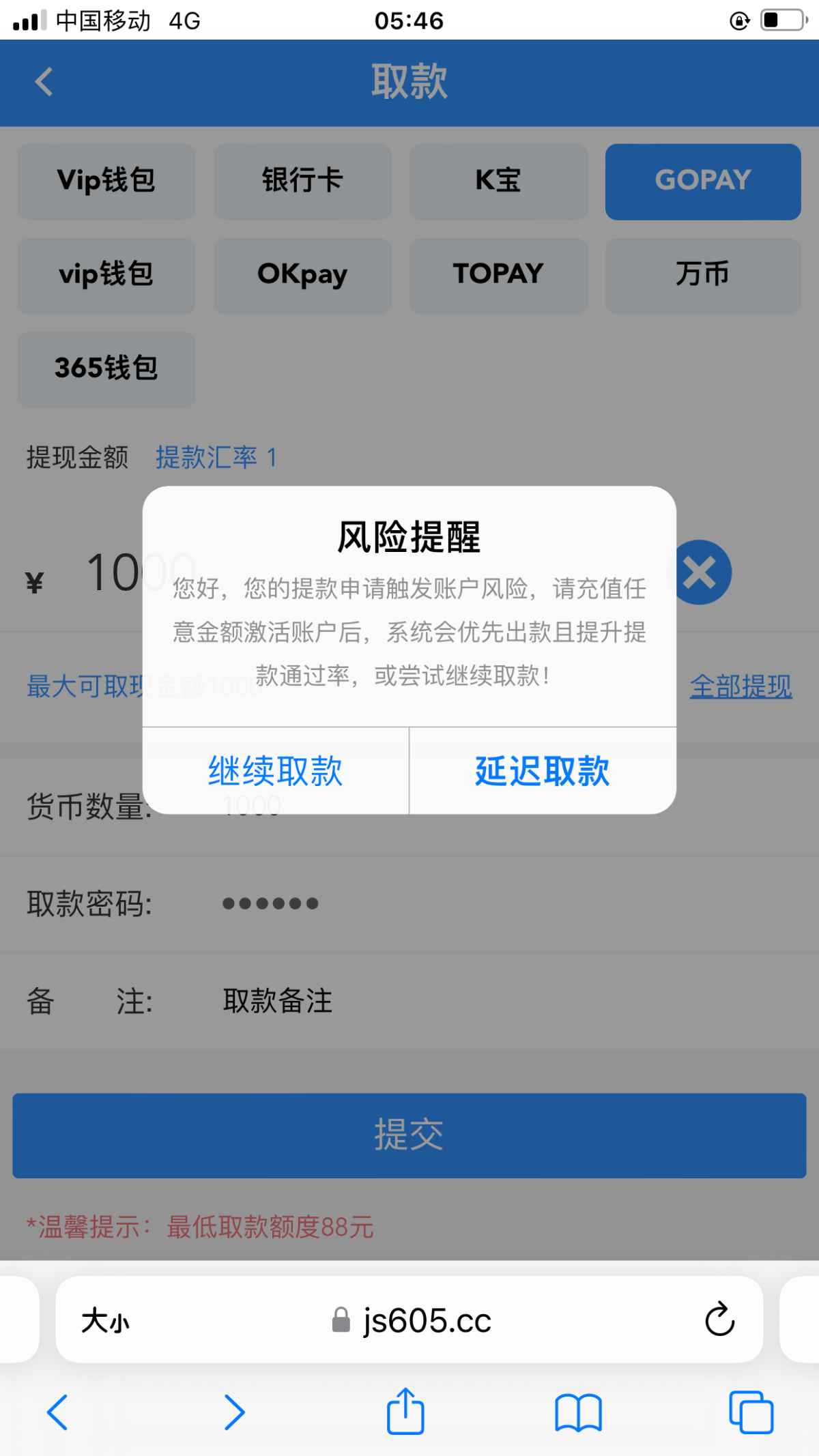Select the GOPAY withdrawal method

(702, 181)
